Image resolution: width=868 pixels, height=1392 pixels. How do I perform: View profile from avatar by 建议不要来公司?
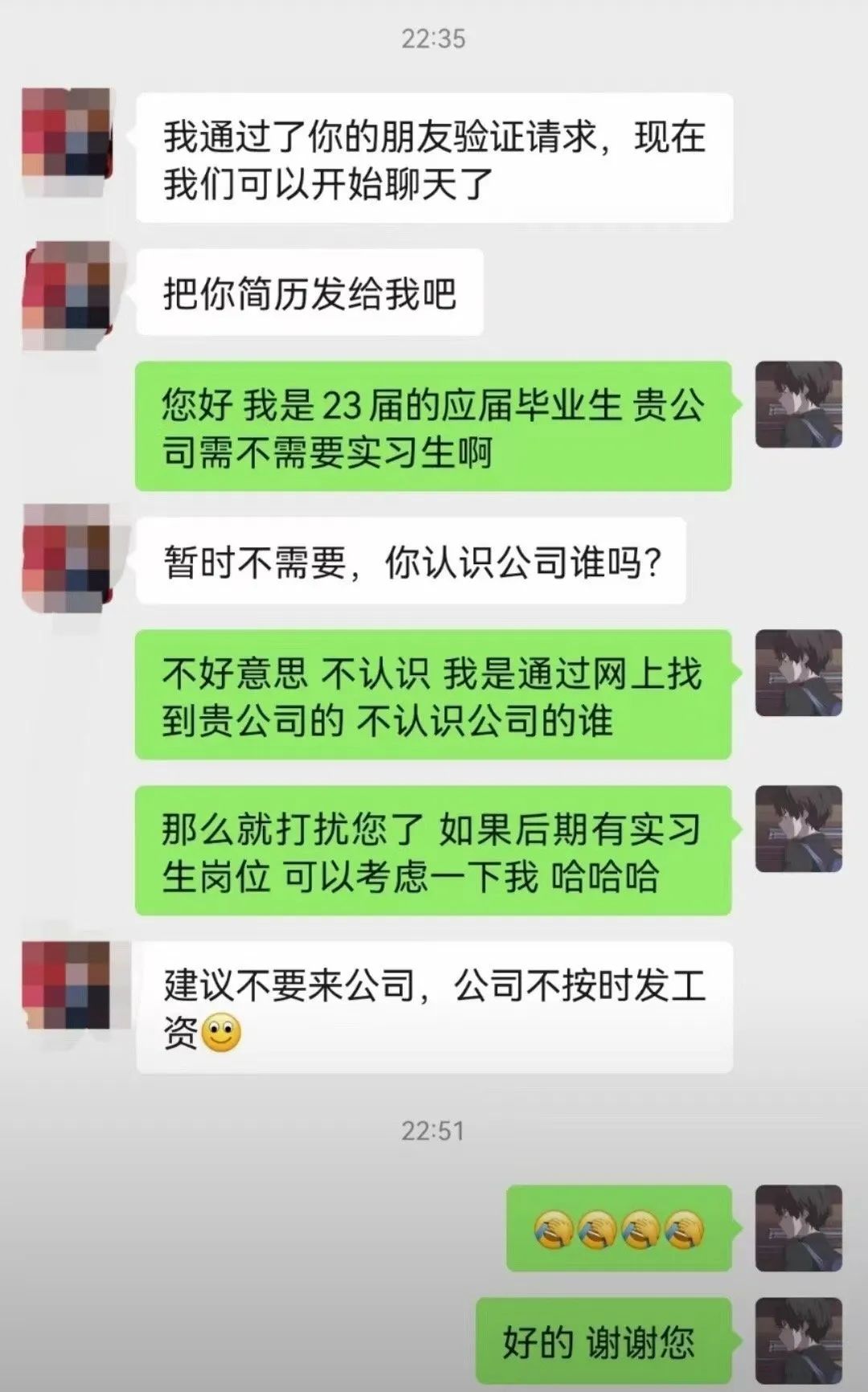(68, 985)
